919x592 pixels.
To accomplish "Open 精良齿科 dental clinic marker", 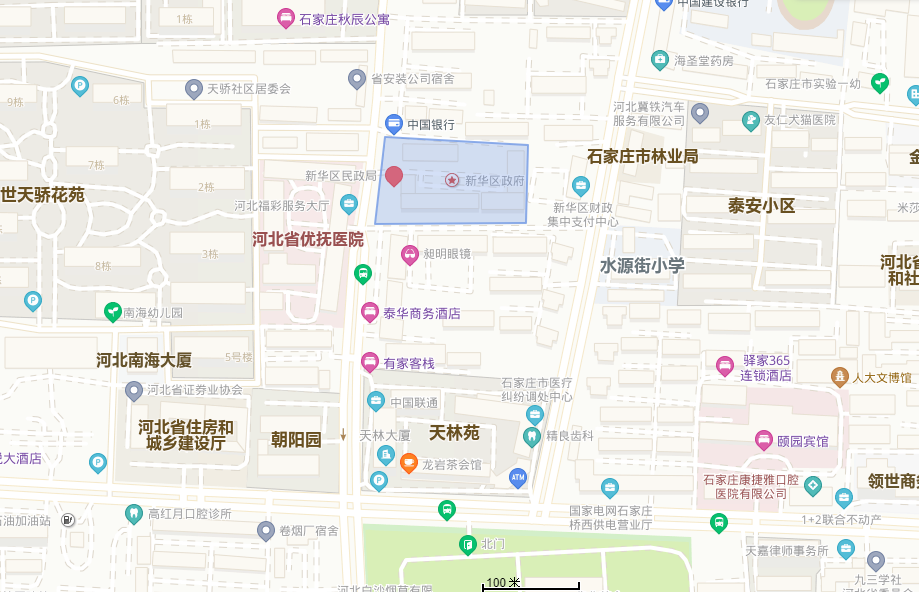I will 531,435.
